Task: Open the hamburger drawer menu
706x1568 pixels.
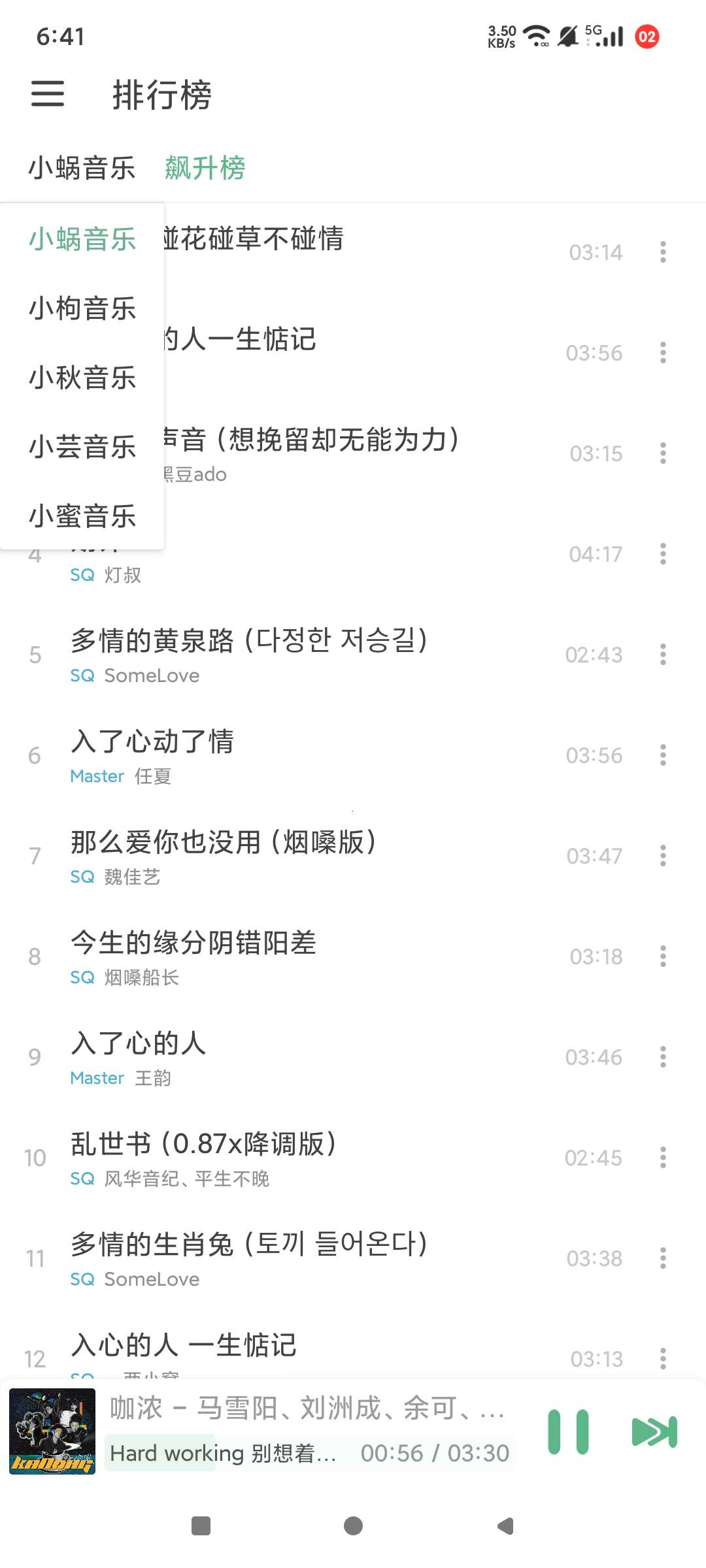Action: pyautogui.click(x=48, y=94)
